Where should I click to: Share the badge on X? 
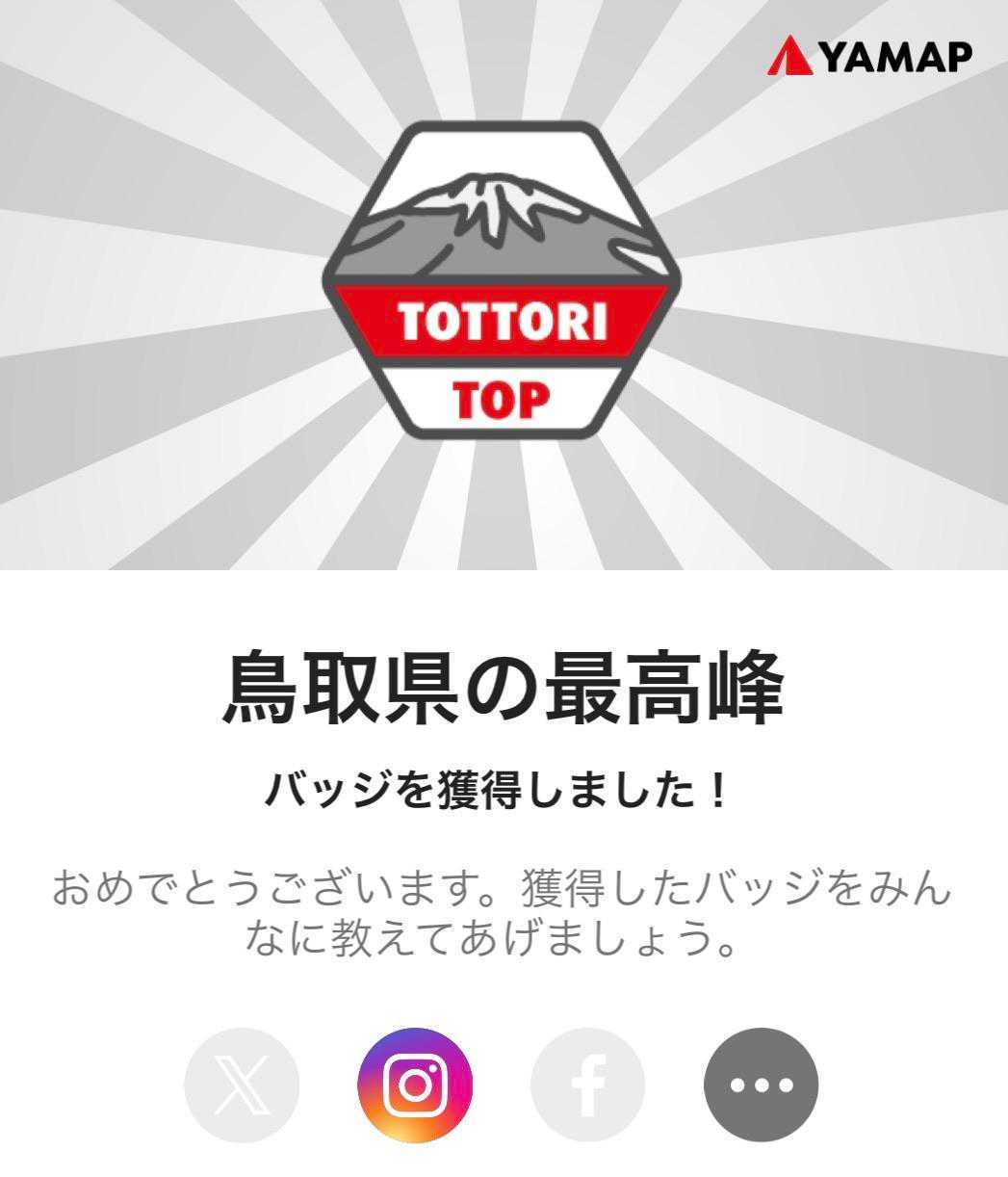242,1085
